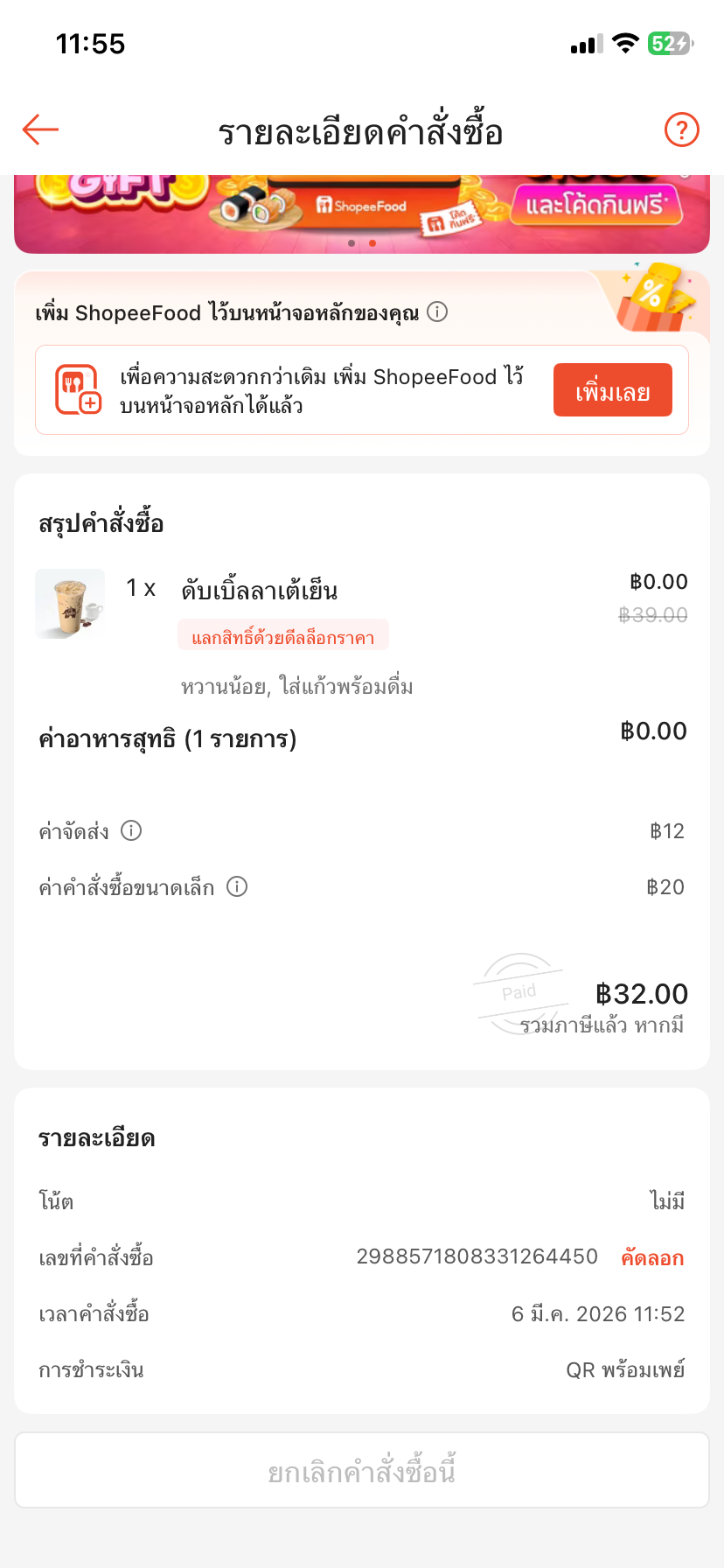
Task: Open the help question mark icon
Action: tap(681, 130)
